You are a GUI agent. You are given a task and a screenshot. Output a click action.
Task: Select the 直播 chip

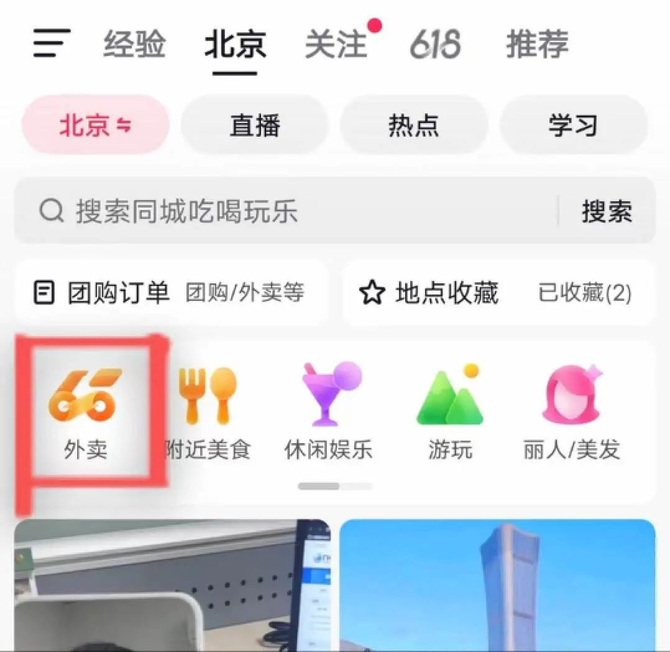tap(254, 125)
